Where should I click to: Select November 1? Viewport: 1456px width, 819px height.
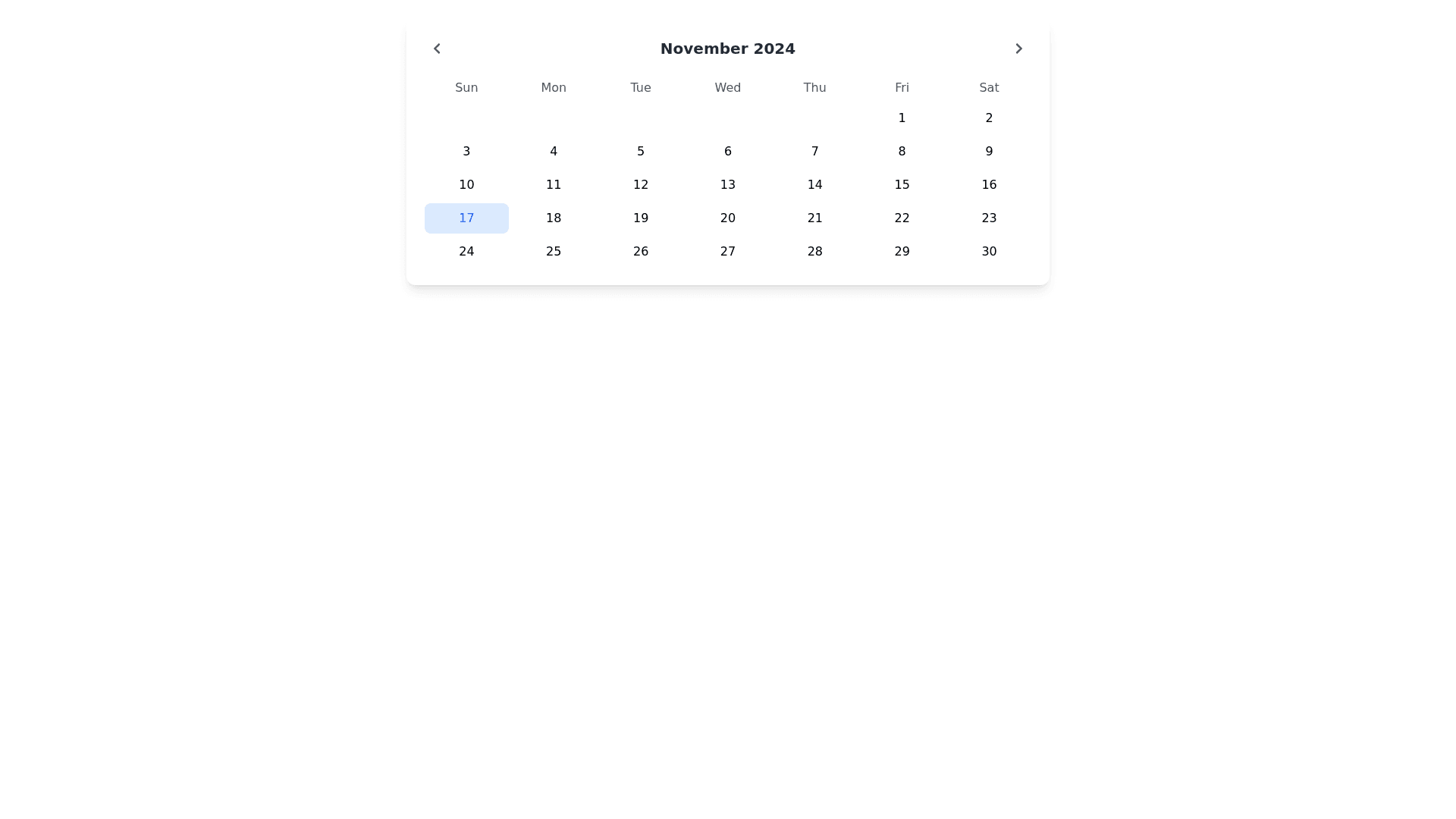902,118
